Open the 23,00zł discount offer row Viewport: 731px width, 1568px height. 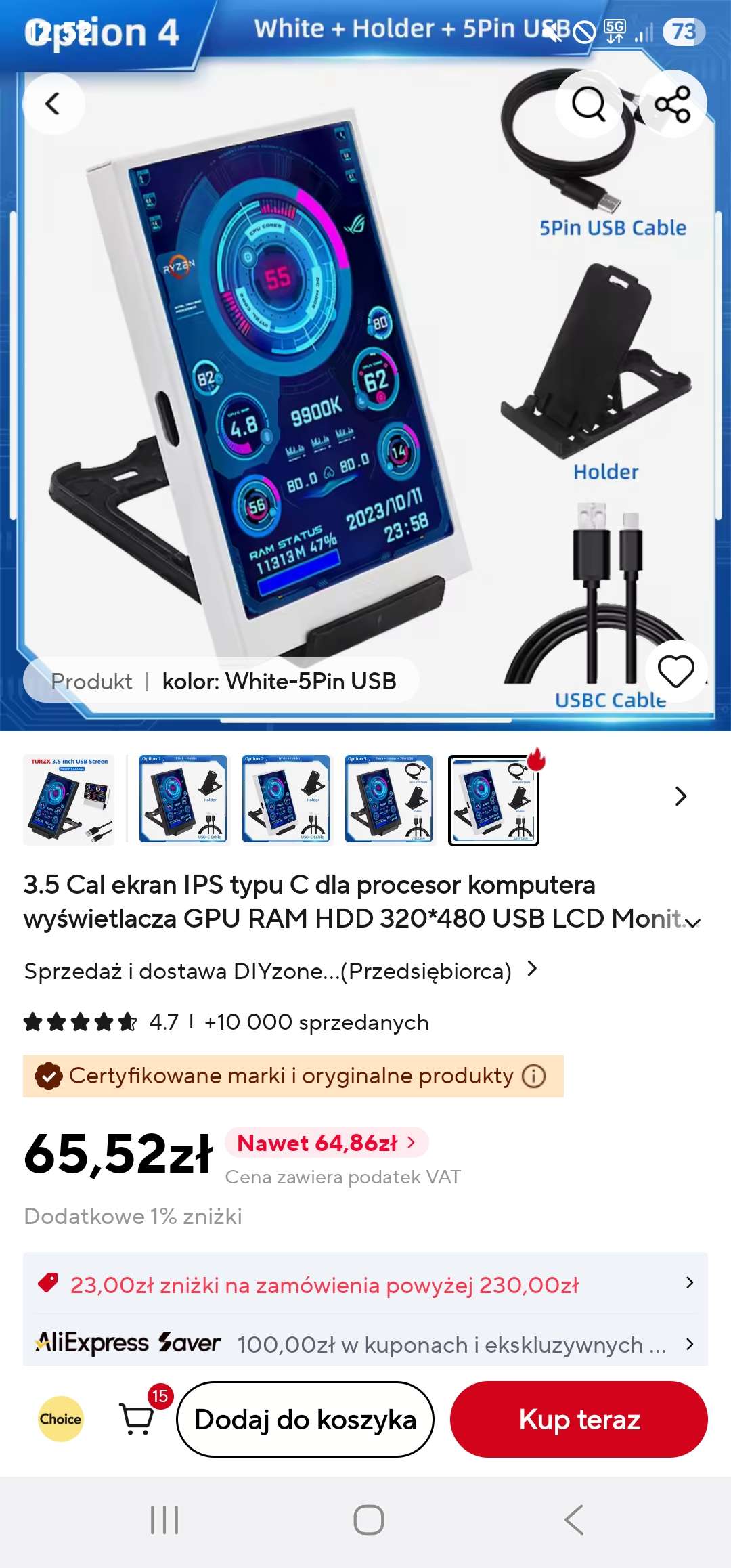(x=365, y=1284)
